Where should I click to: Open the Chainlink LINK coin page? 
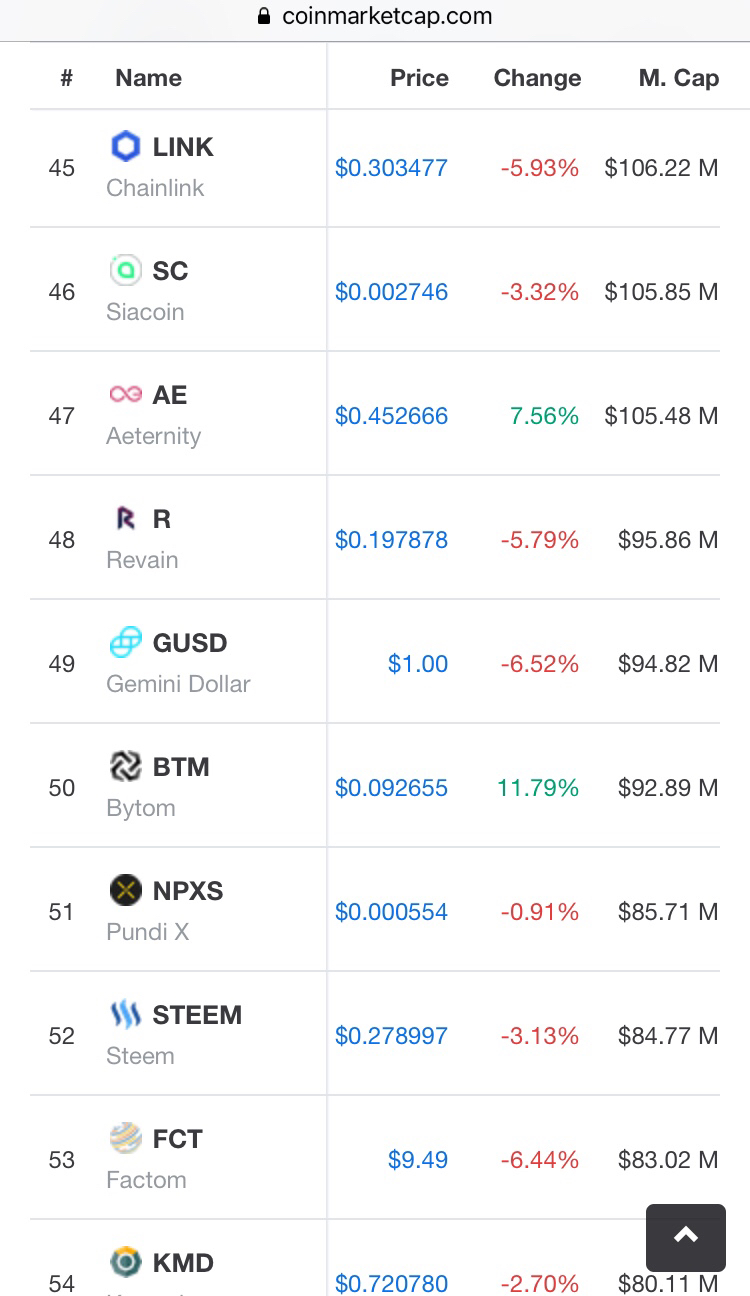[x=182, y=148]
